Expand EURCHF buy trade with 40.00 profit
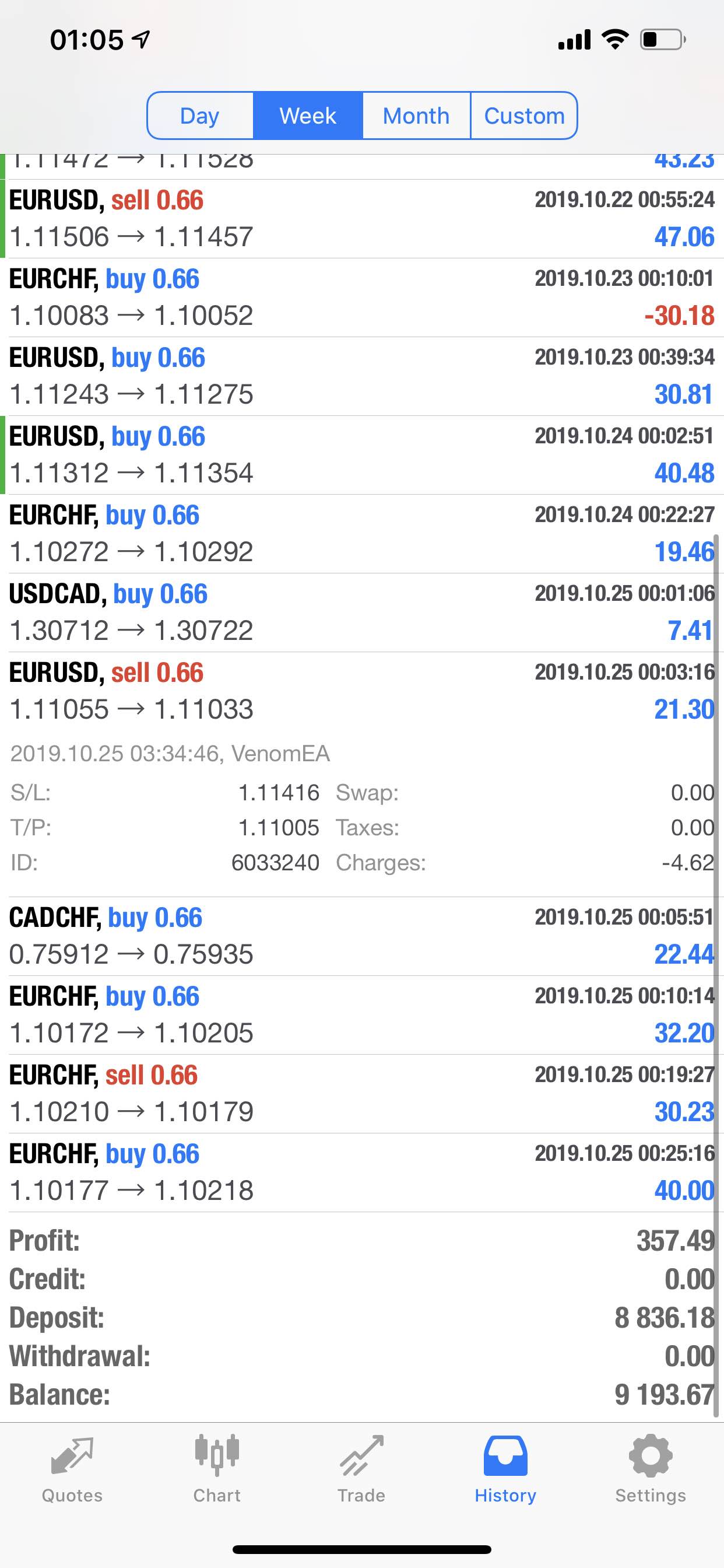 (362, 1172)
